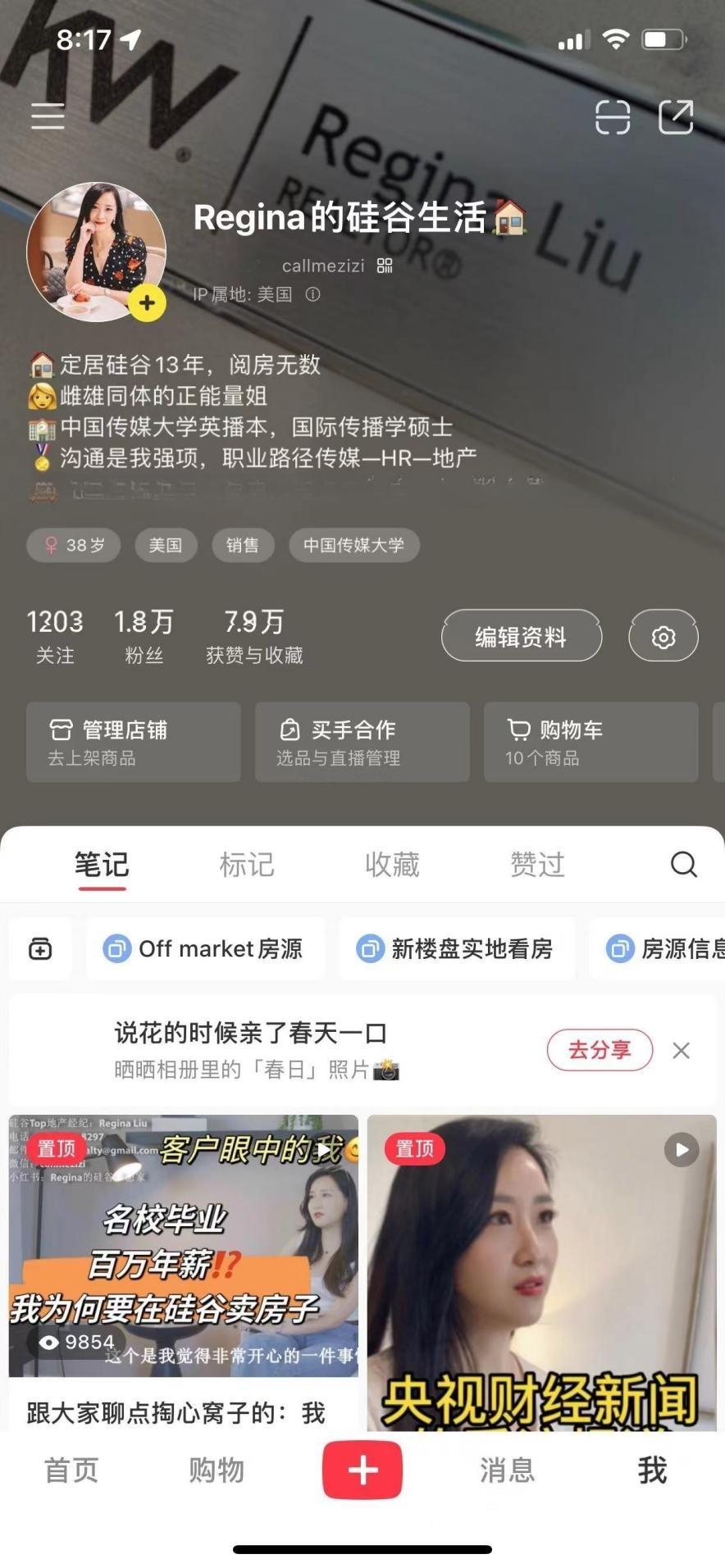Switch to the 赞过 tab

pyautogui.click(x=537, y=865)
